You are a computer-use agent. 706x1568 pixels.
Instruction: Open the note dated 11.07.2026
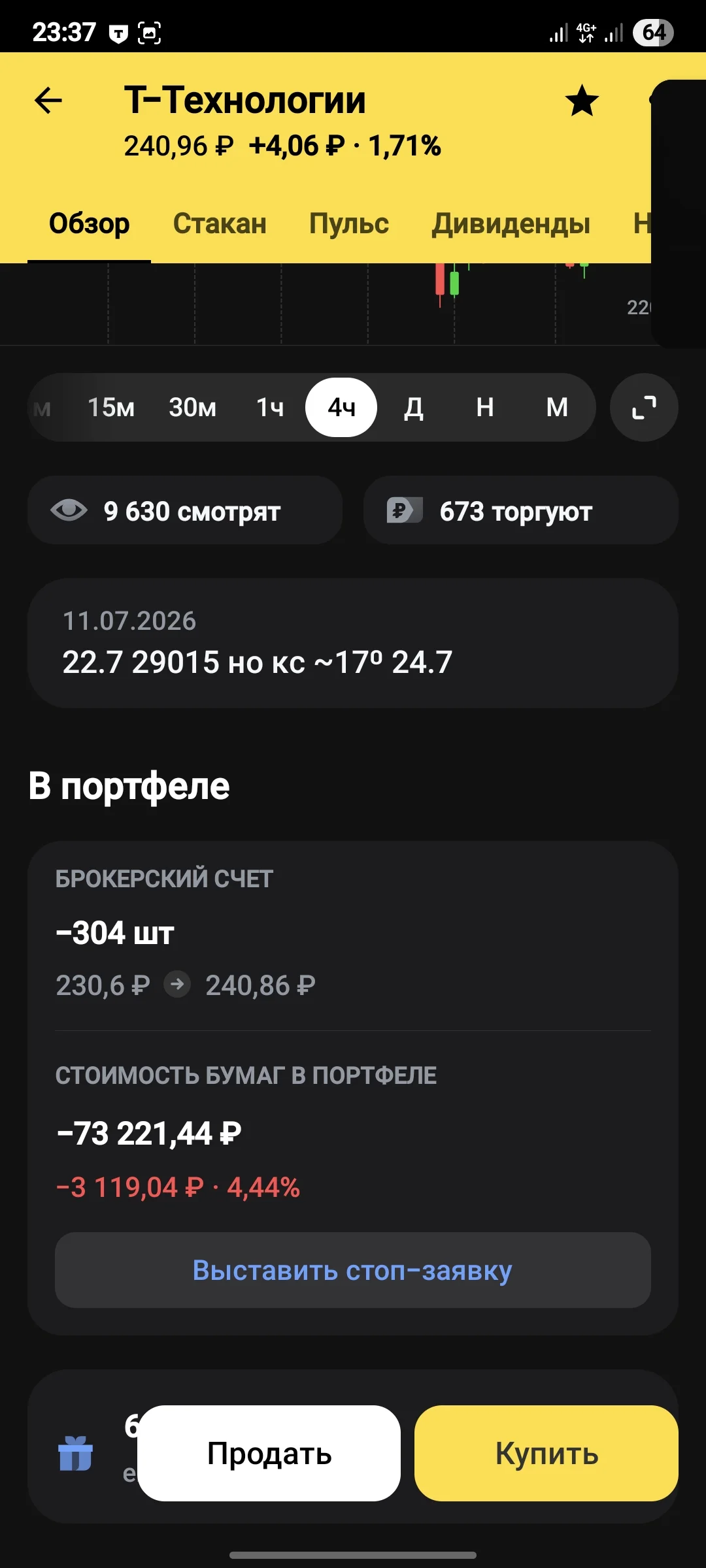[x=353, y=643]
